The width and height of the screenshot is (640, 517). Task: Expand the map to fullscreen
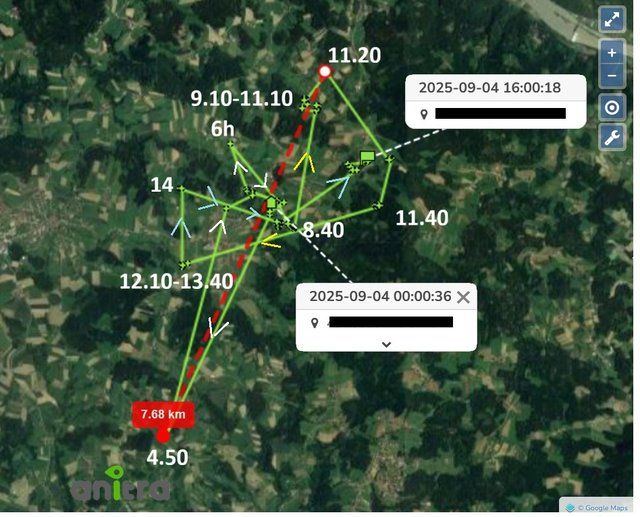coord(612,19)
